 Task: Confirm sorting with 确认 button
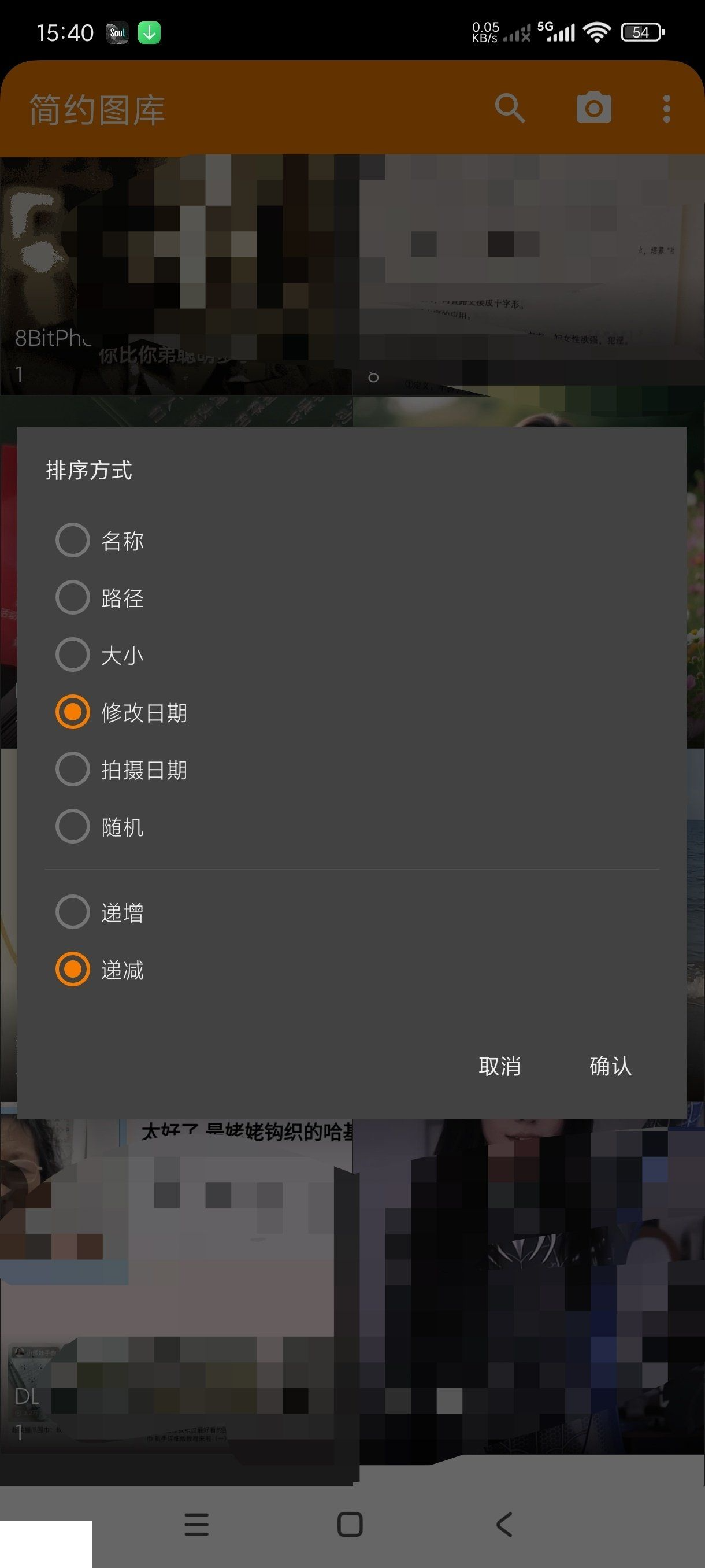(610, 1066)
